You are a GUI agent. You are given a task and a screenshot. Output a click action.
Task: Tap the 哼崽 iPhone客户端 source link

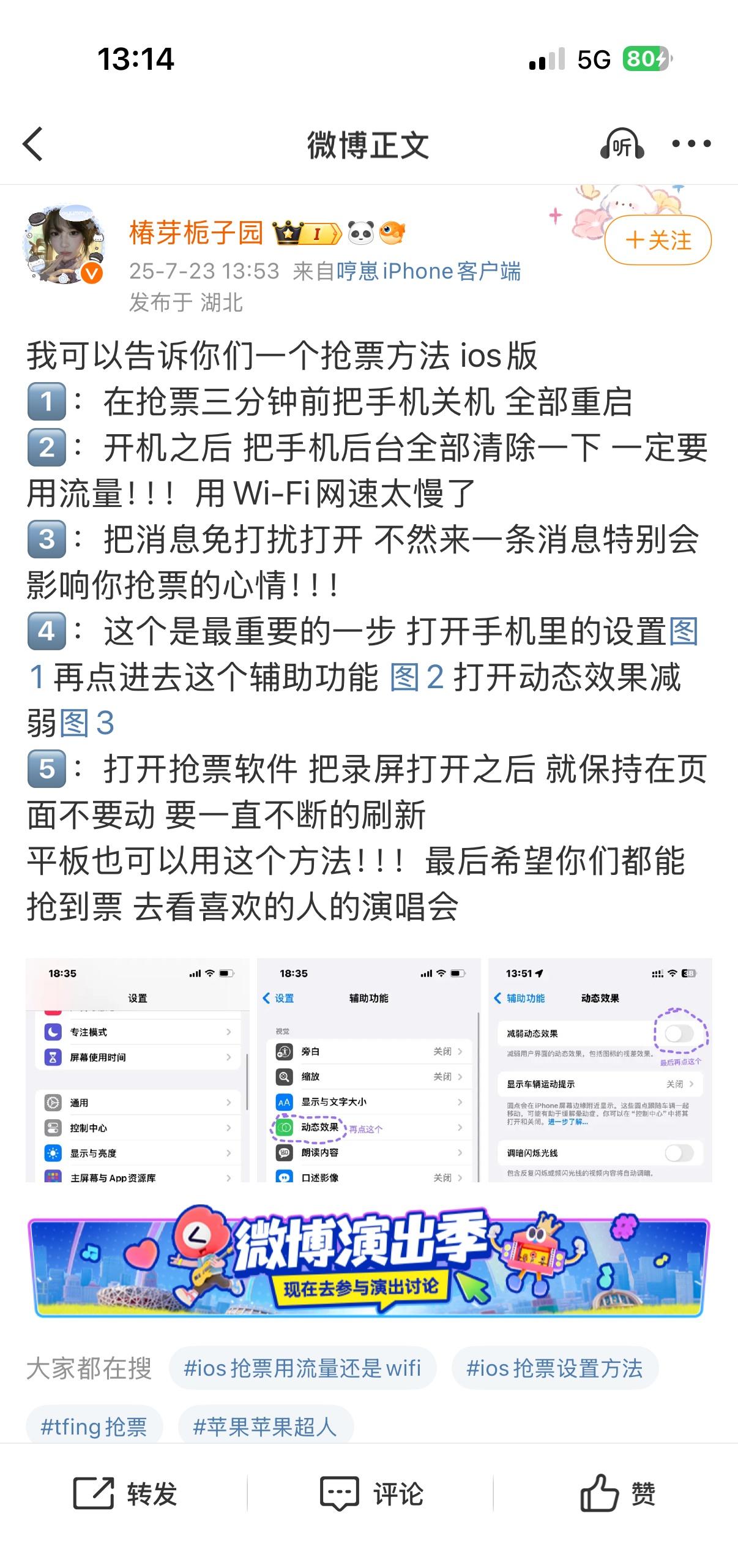click(x=428, y=271)
